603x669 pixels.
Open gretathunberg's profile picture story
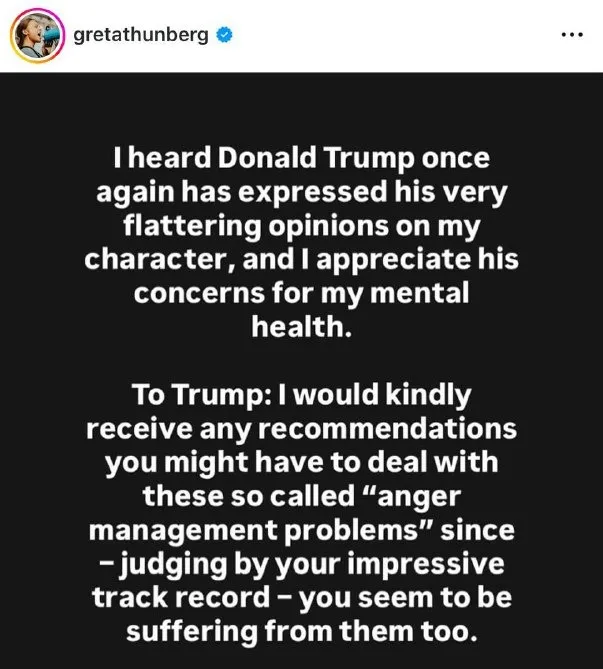coord(37,35)
